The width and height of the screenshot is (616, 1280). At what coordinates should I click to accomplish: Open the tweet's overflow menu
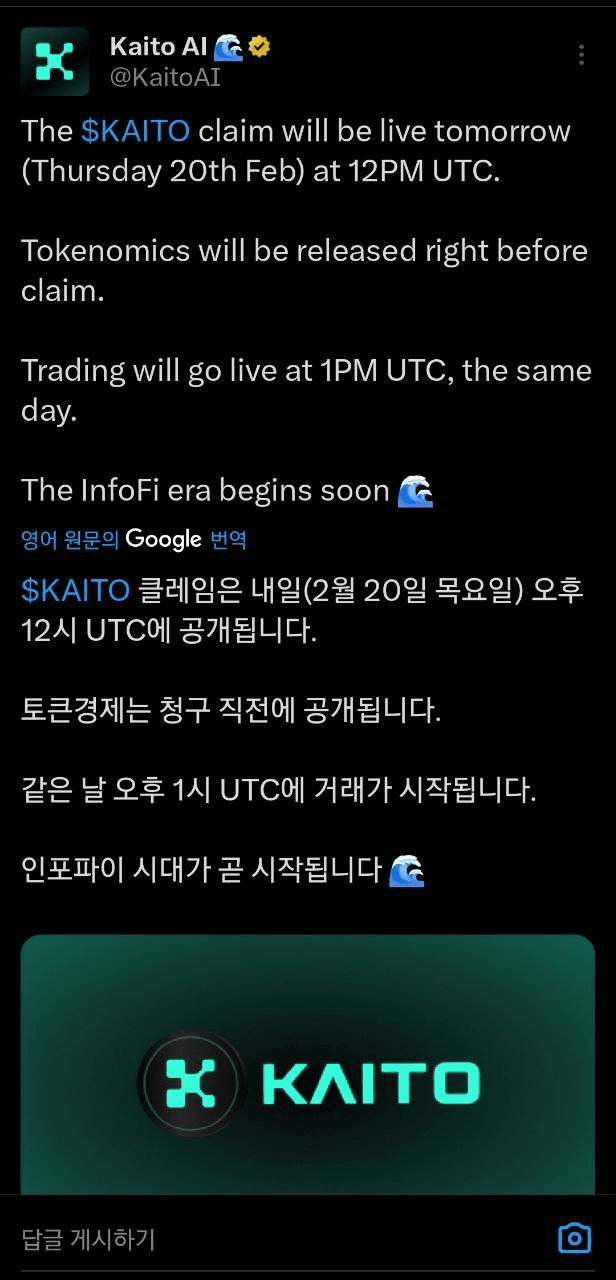pyautogui.click(x=581, y=55)
